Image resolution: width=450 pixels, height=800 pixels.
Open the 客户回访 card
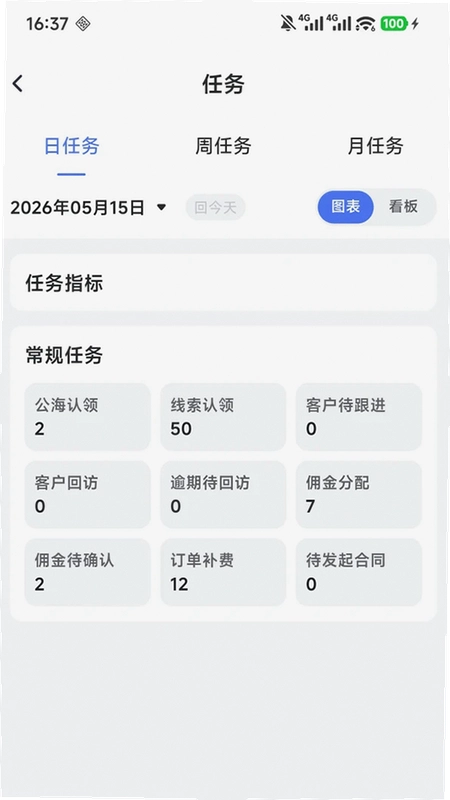point(88,494)
